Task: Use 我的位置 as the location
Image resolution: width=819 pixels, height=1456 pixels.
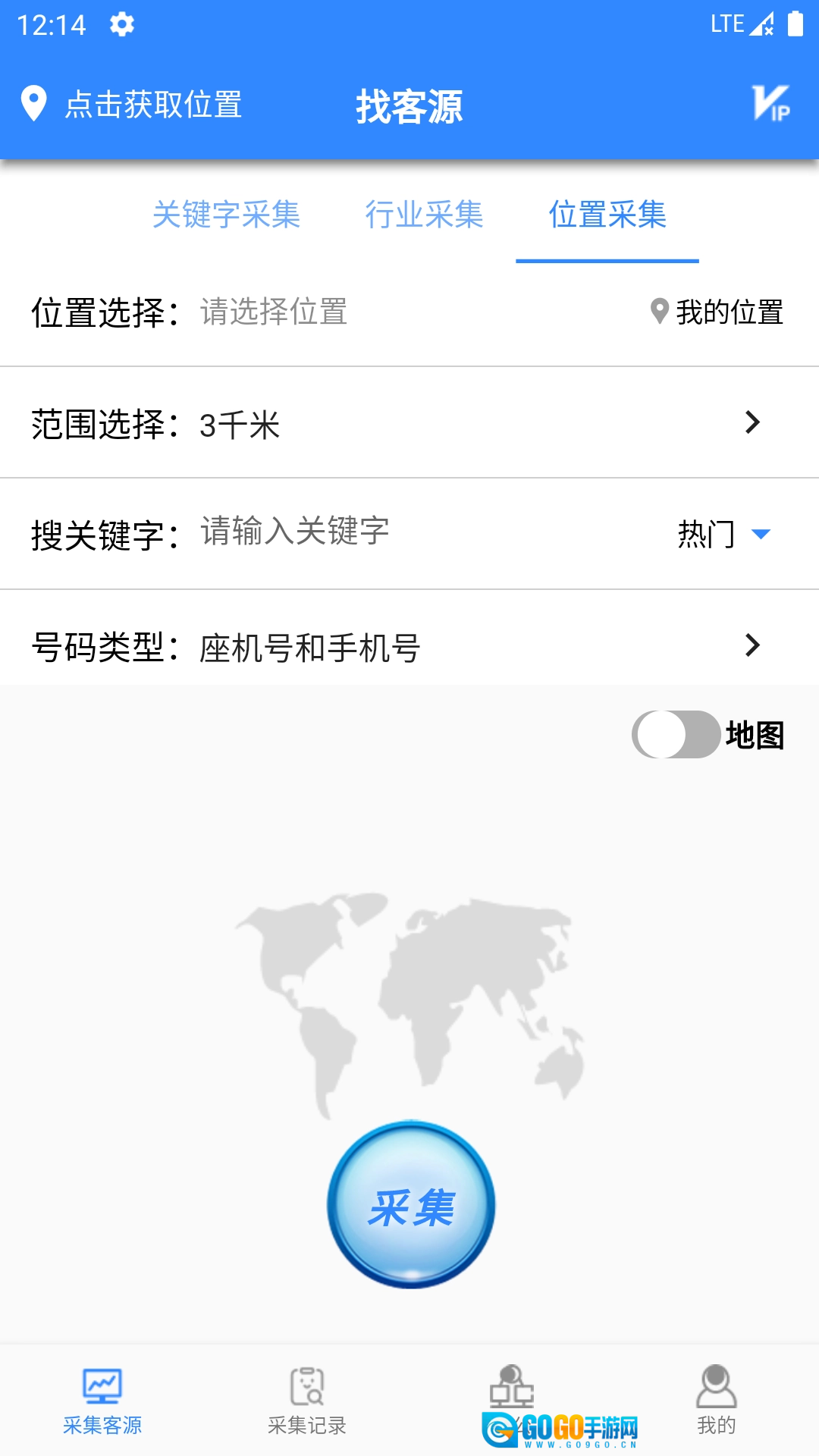Action: point(717,312)
